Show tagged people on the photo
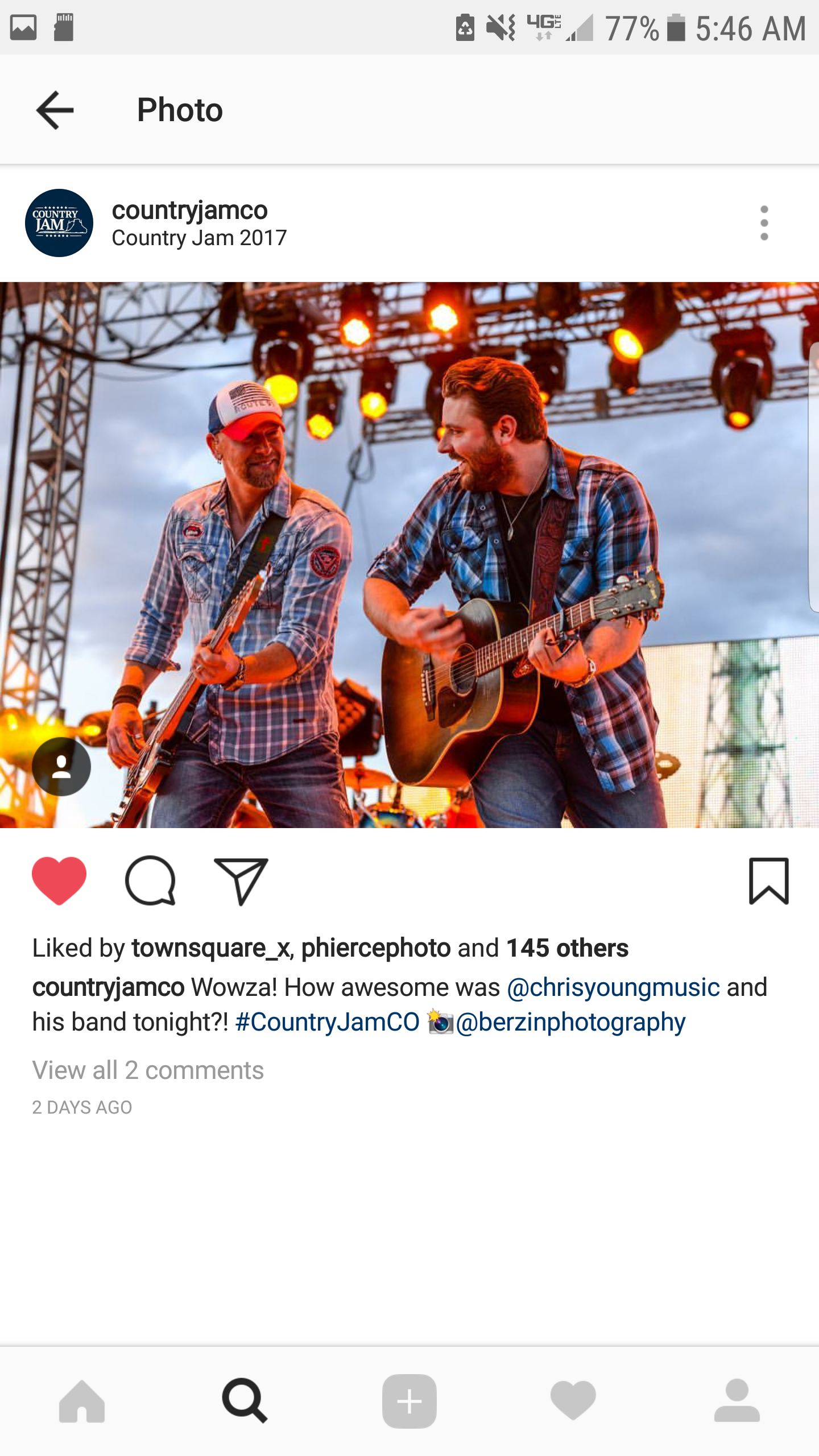819x1456 pixels. click(x=61, y=766)
